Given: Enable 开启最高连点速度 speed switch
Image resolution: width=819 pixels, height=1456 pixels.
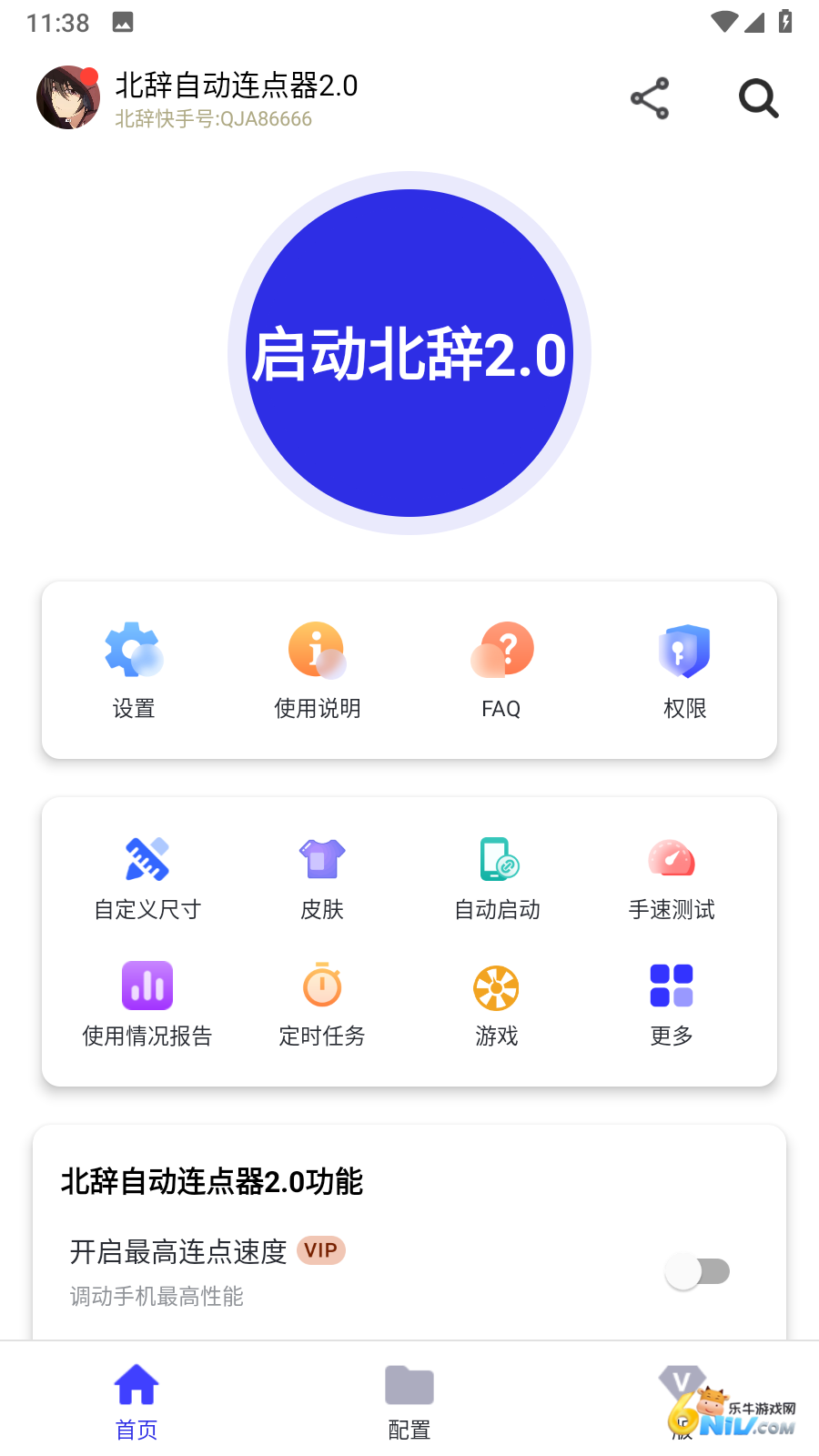Looking at the screenshot, I should (698, 1270).
